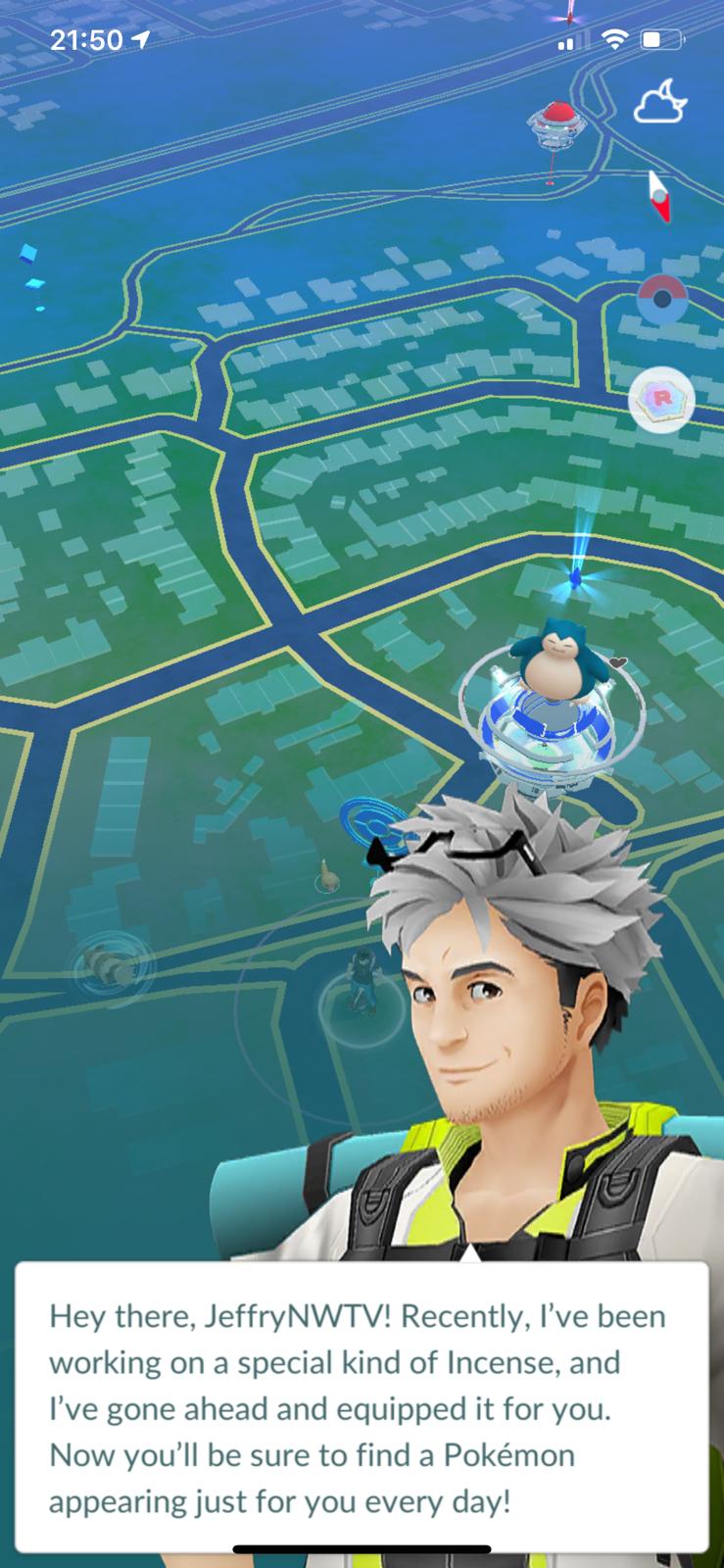Tap the compass to reorient the map
Viewport: 724px width, 1568px height.
point(661,195)
